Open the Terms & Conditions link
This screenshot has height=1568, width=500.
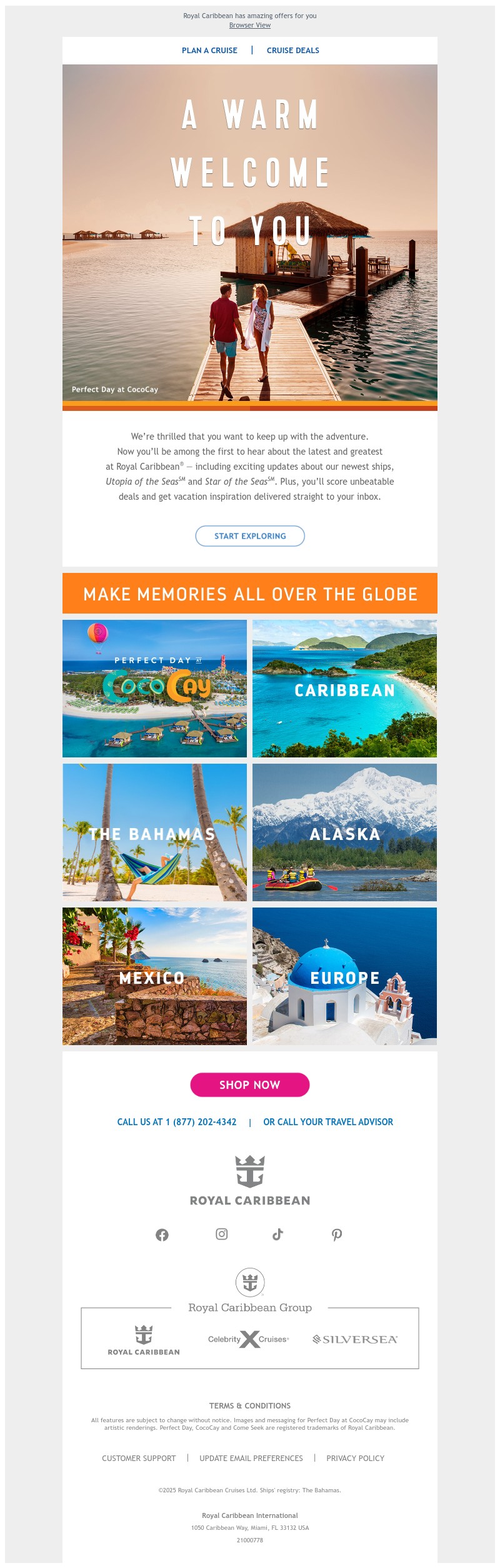point(250,1405)
